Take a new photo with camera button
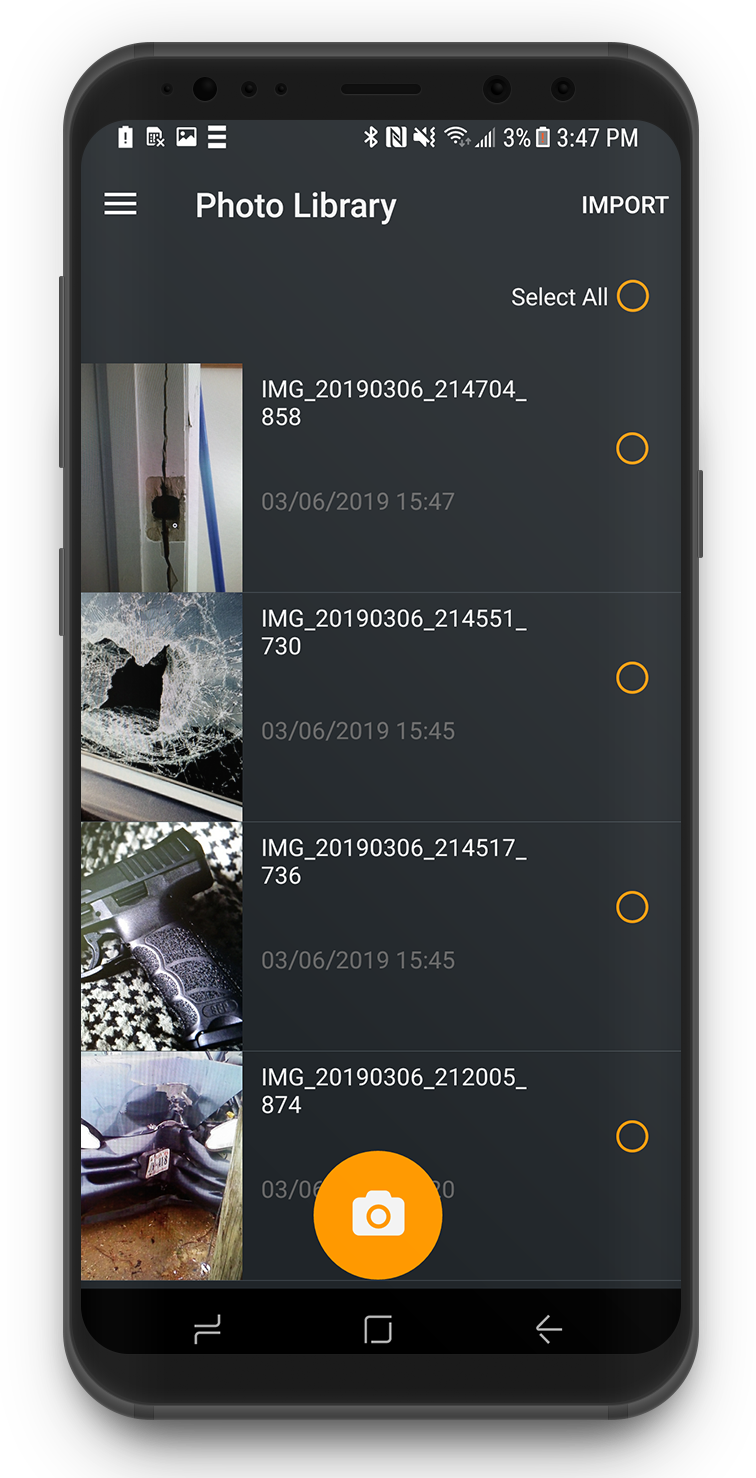This screenshot has height=1478, width=756. pos(378,1215)
